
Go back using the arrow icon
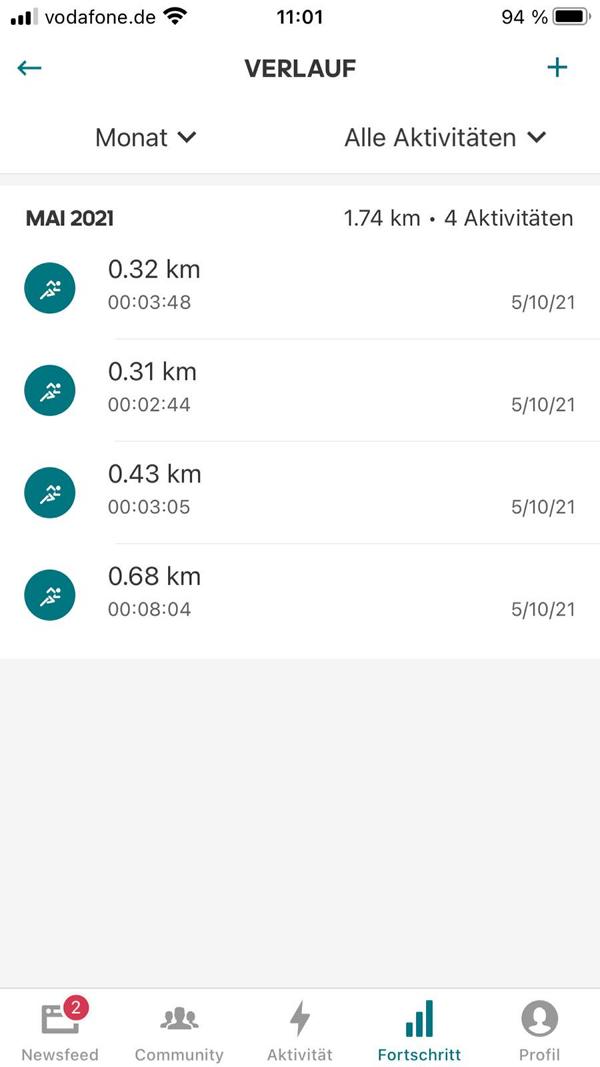click(x=29, y=67)
